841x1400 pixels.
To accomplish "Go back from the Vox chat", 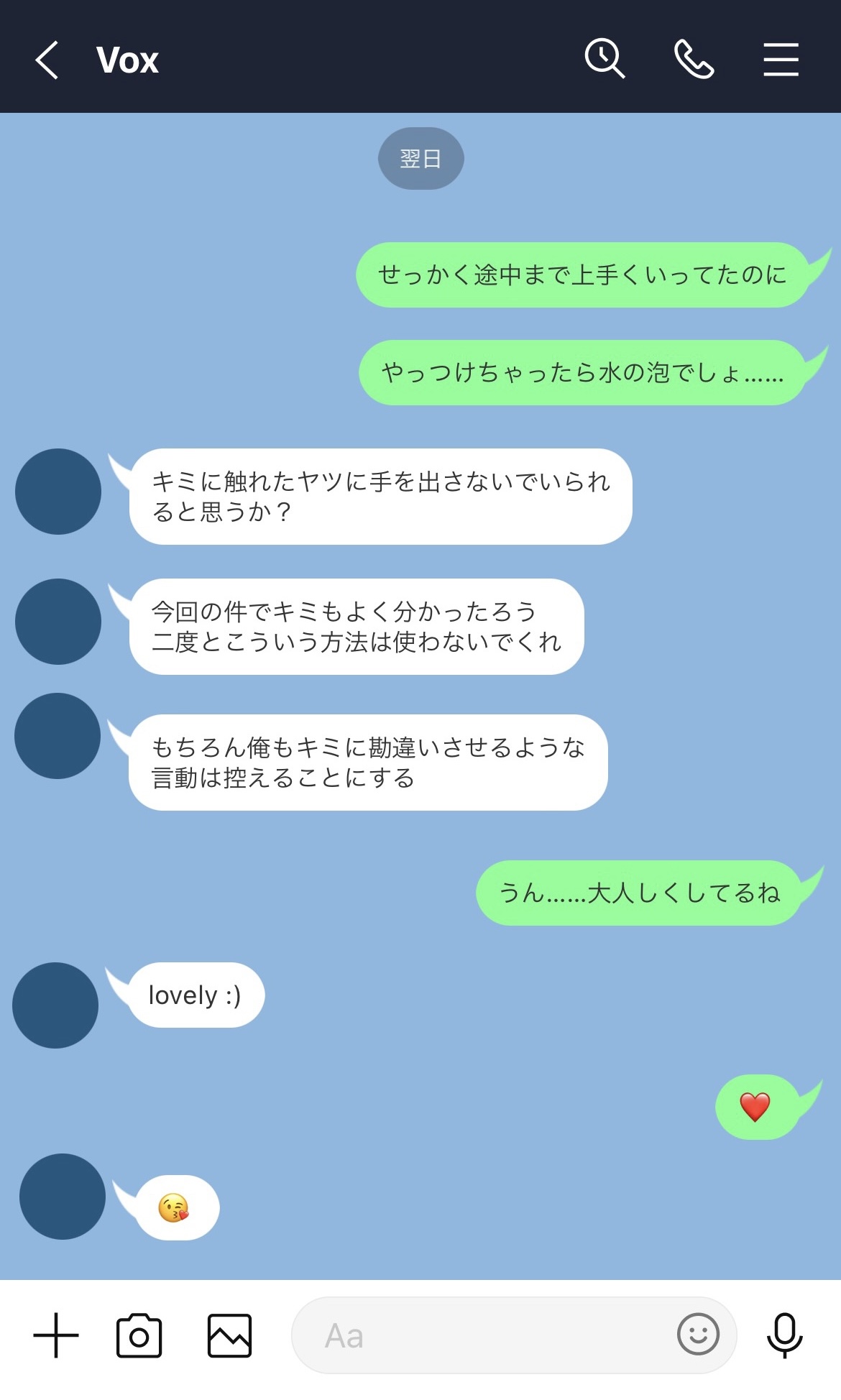I will 47,60.
